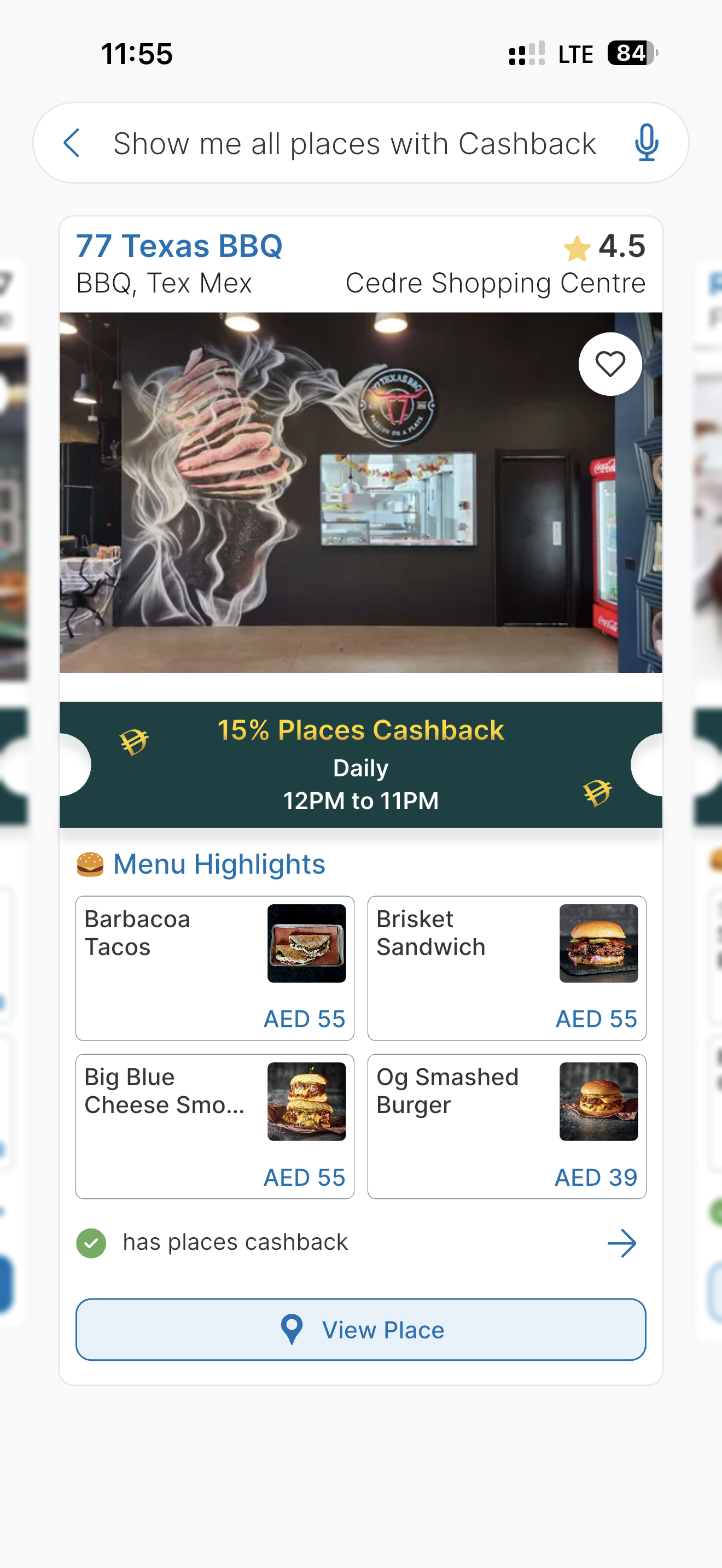Open the arrow beside has places cashback
722x1568 pixels.
pos(621,1243)
